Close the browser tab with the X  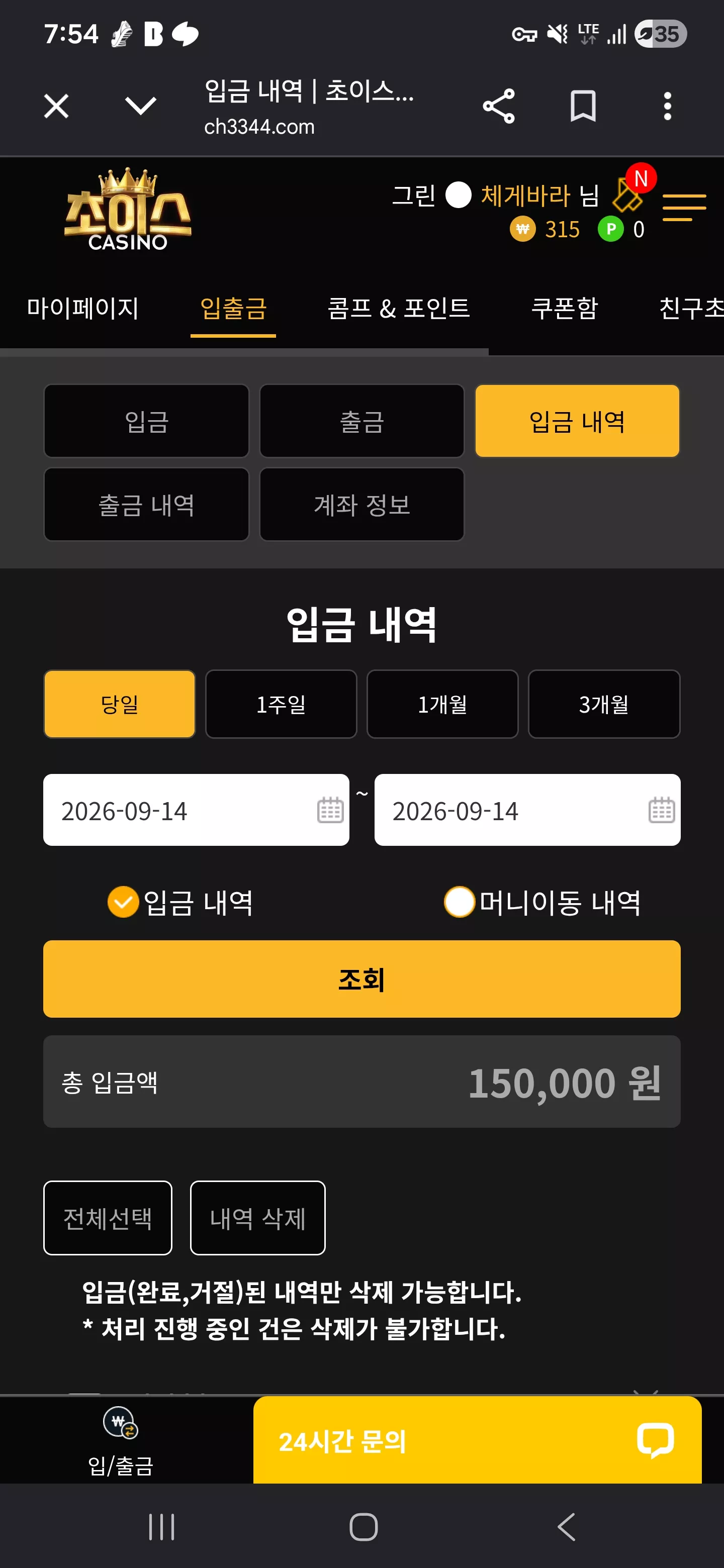(56, 106)
